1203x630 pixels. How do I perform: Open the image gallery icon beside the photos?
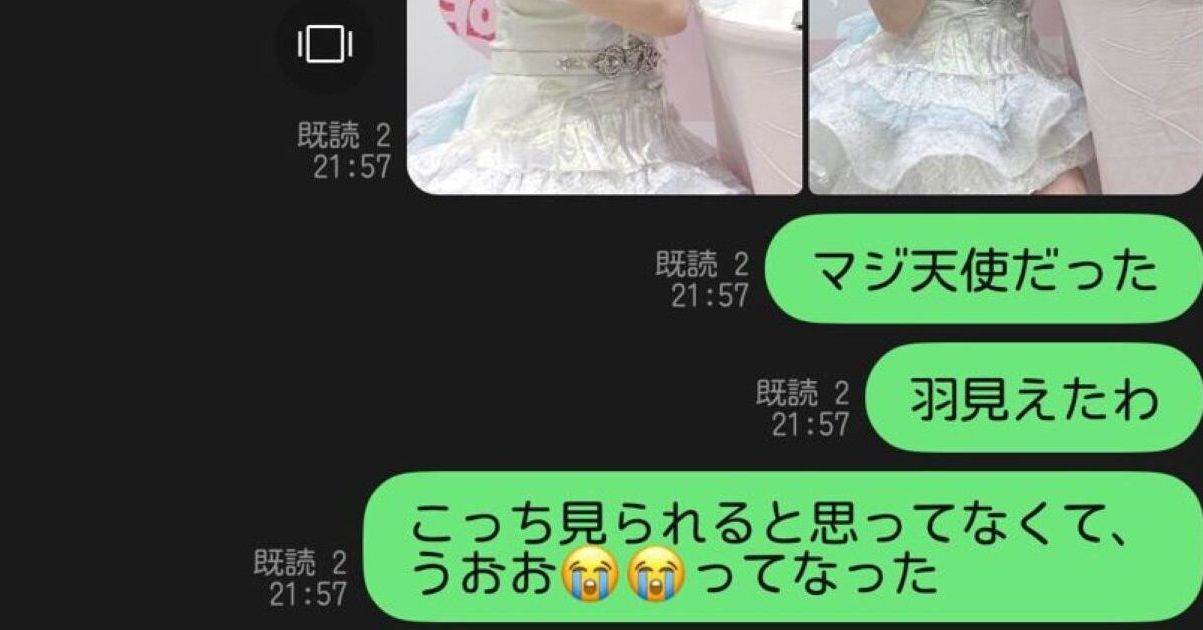pos(326,45)
